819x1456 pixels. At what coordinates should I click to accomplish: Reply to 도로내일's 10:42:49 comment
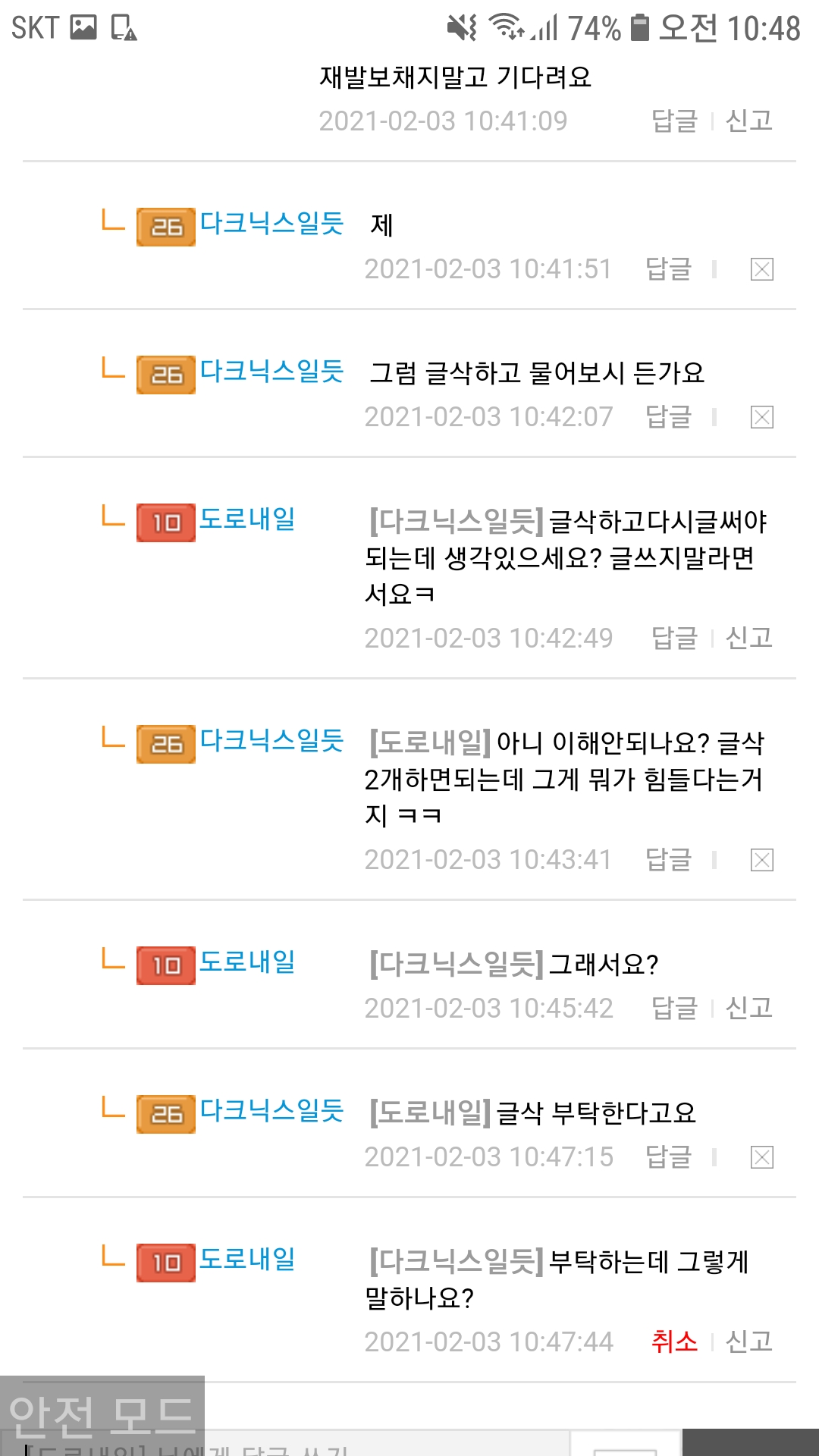pos(674,638)
